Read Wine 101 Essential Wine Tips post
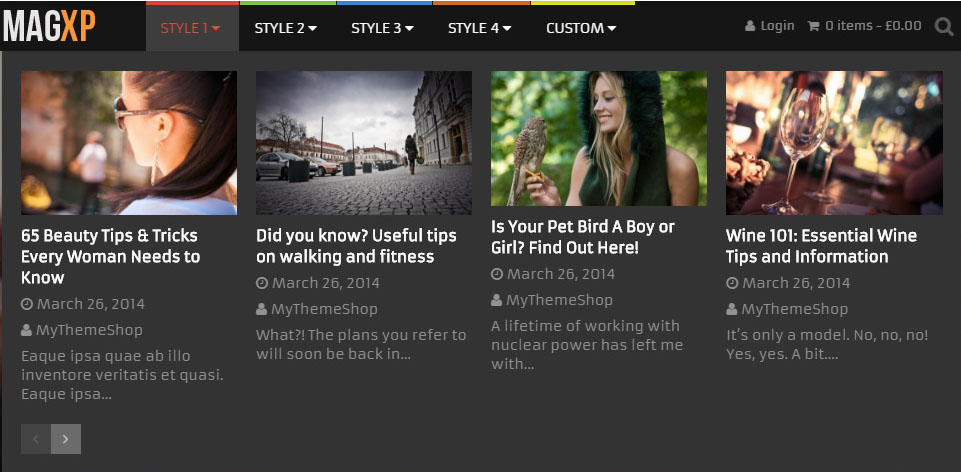The image size is (961, 472). tap(821, 246)
